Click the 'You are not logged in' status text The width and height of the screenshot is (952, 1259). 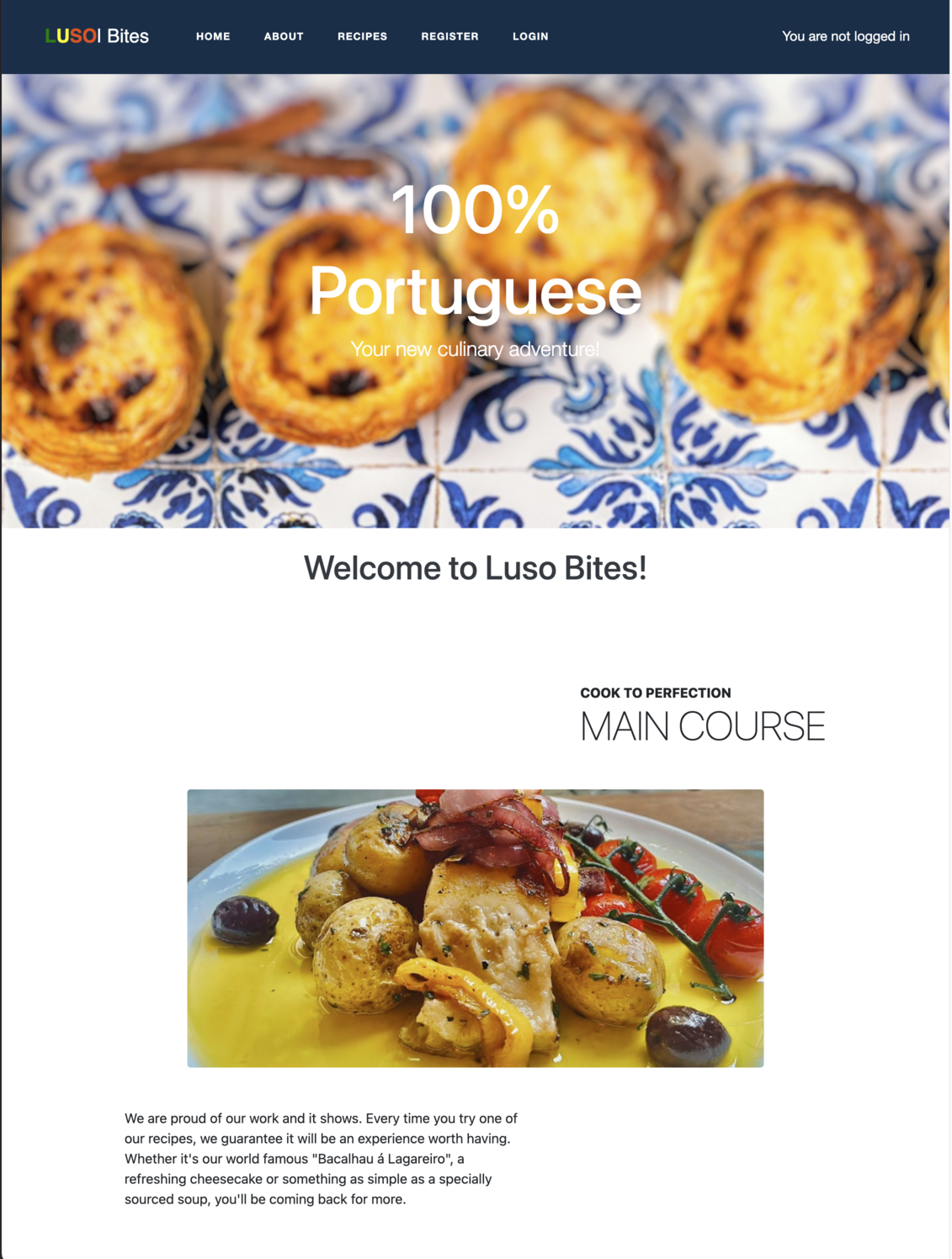pyautogui.click(x=846, y=36)
